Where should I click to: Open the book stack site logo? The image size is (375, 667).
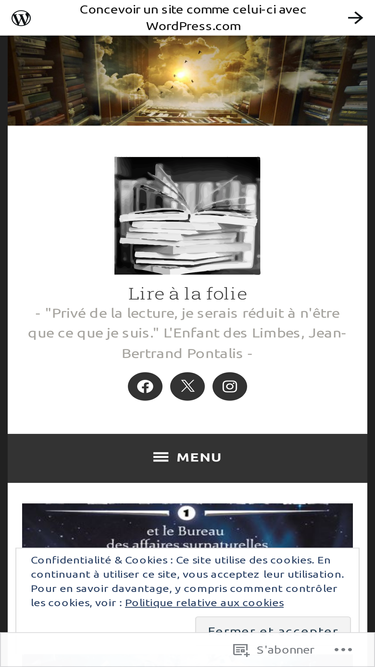(x=188, y=216)
